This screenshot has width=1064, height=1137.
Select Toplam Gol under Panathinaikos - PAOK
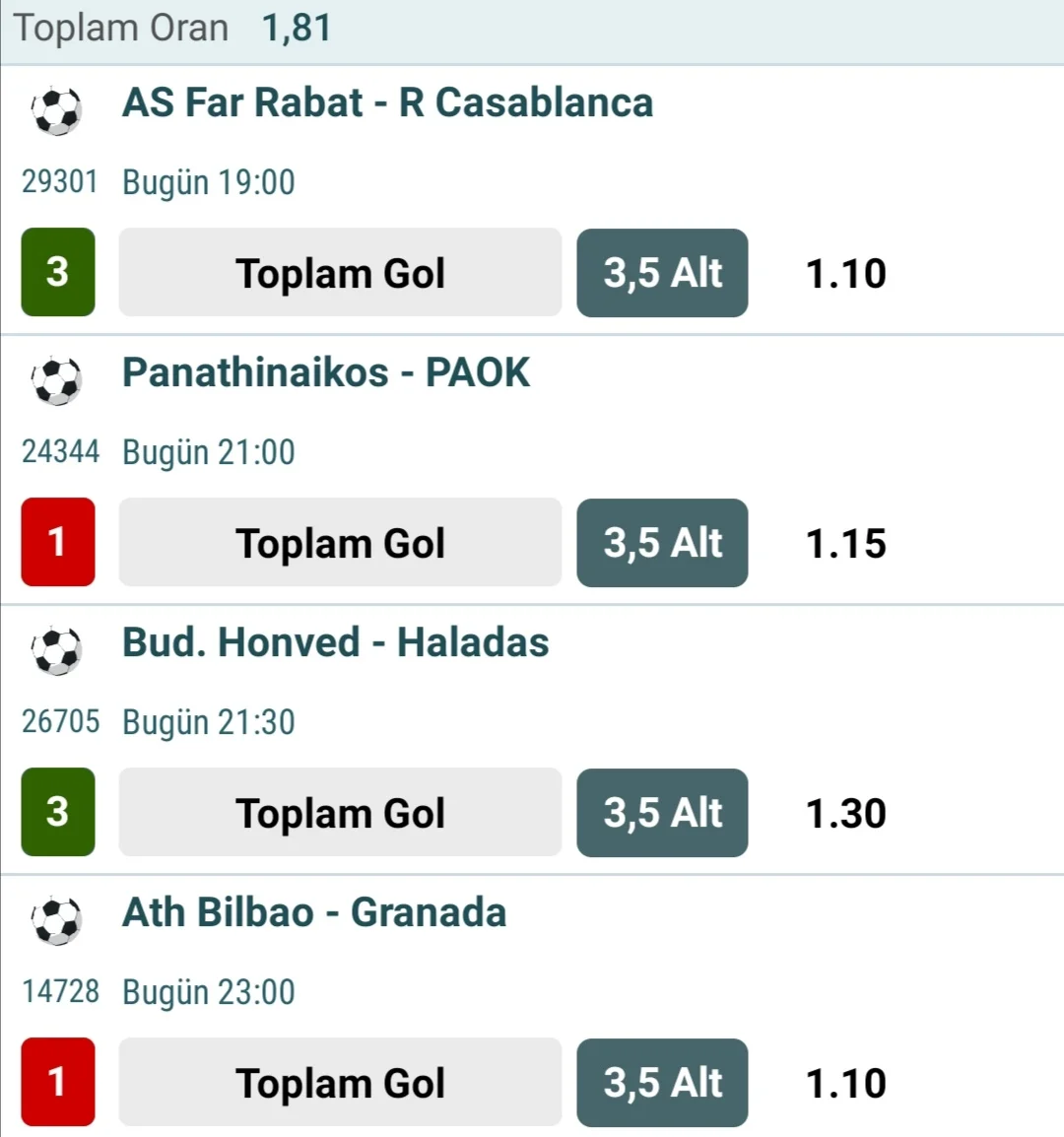point(340,543)
